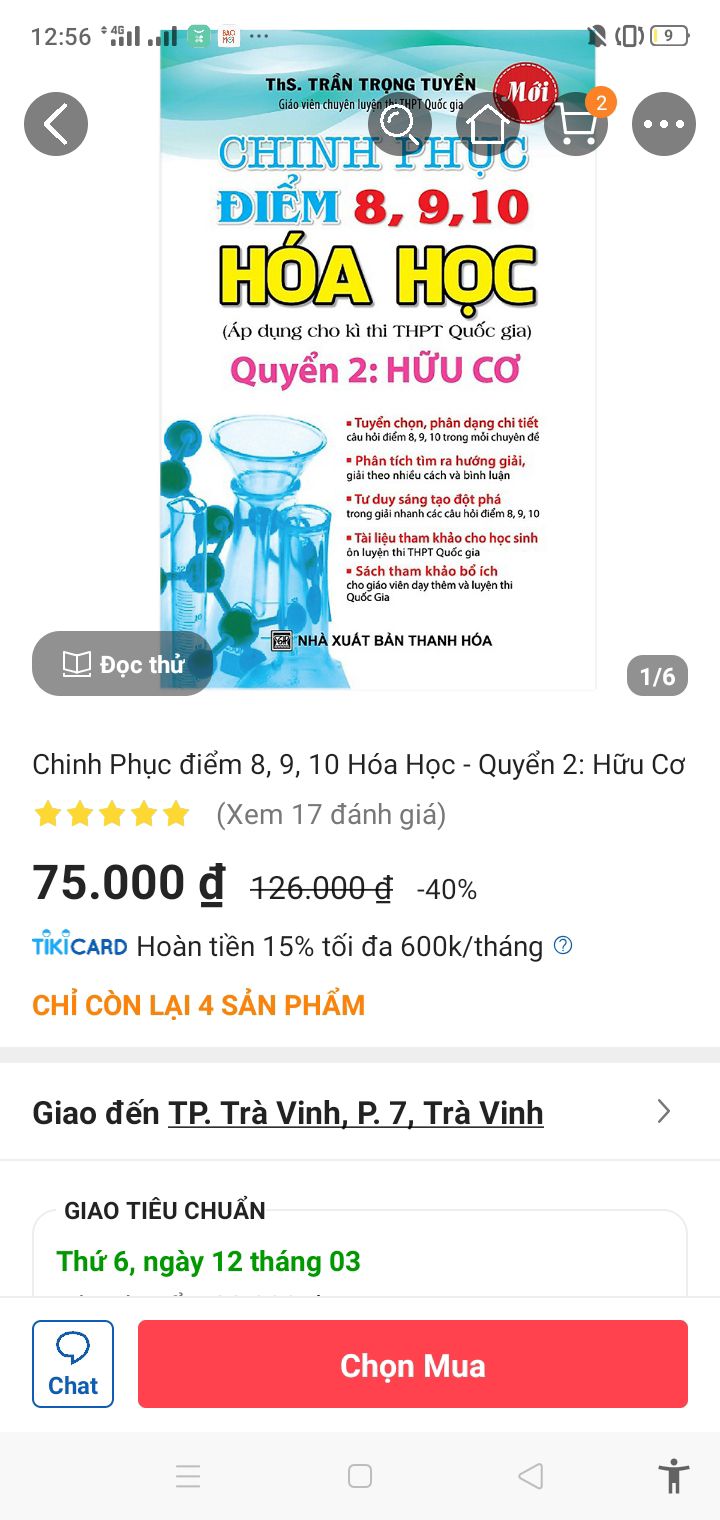Screen dimensions: 720x1520
Task: Open the more options three-dots menu
Action: click(x=663, y=124)
